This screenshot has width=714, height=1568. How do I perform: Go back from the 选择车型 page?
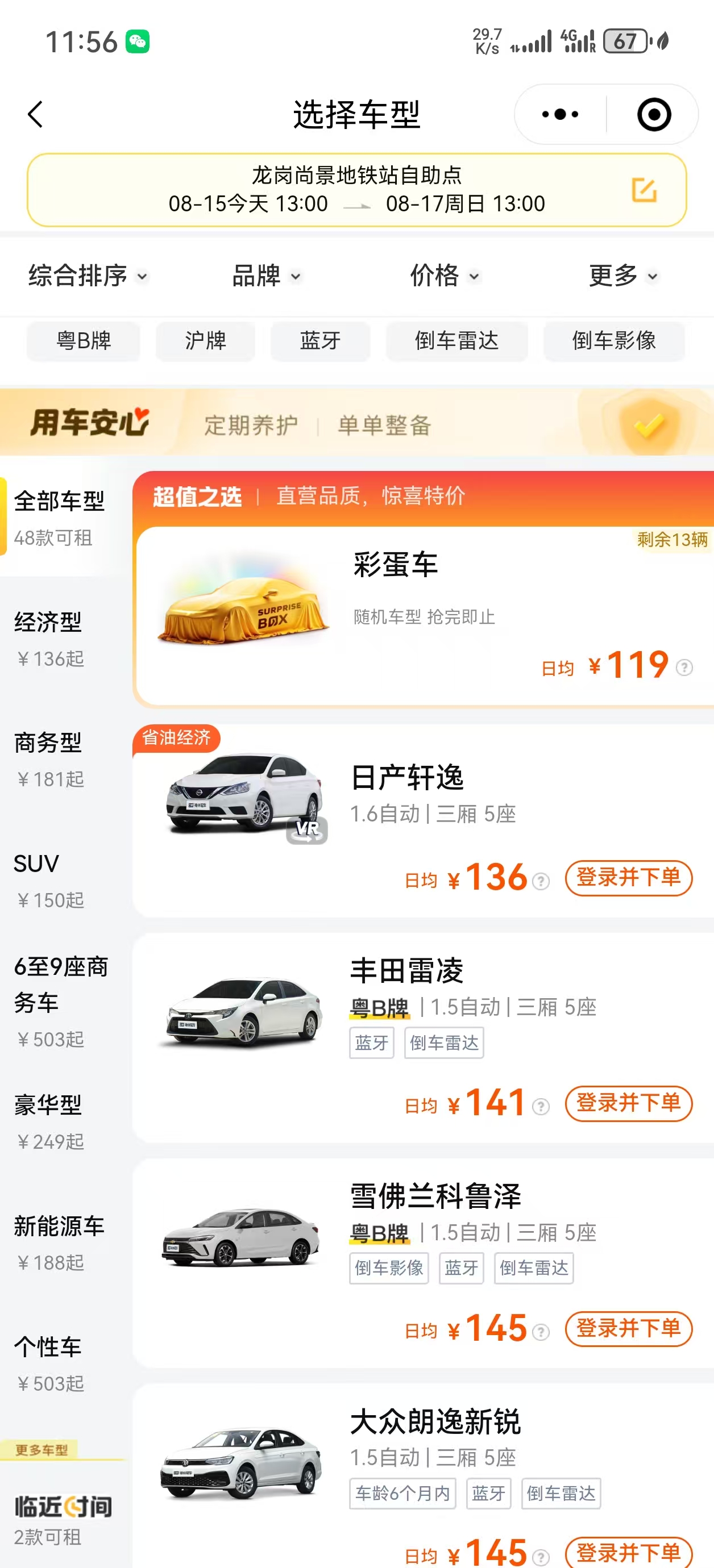pos(35,114)
